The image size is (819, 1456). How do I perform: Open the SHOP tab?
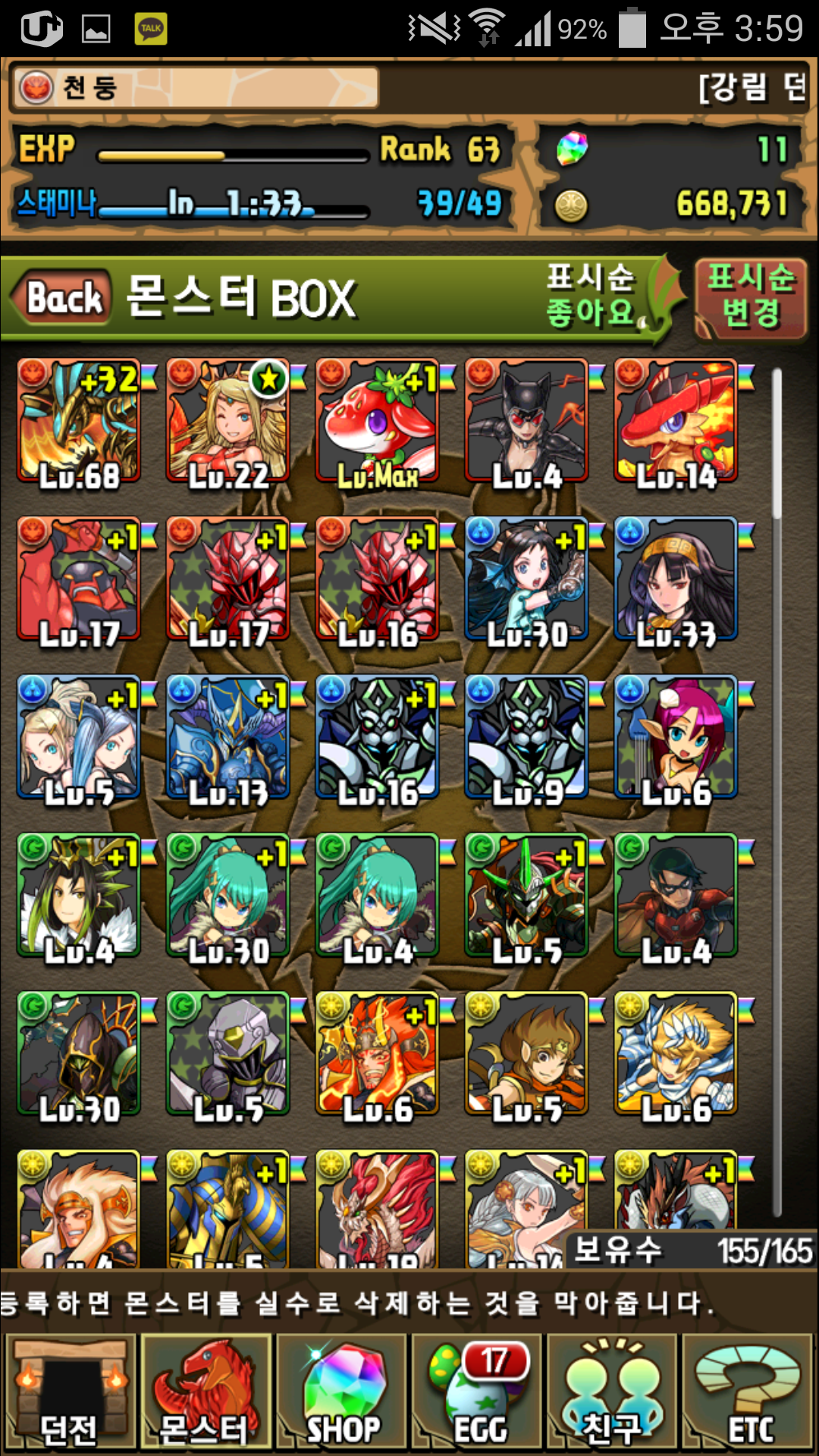coord(342,1394)
